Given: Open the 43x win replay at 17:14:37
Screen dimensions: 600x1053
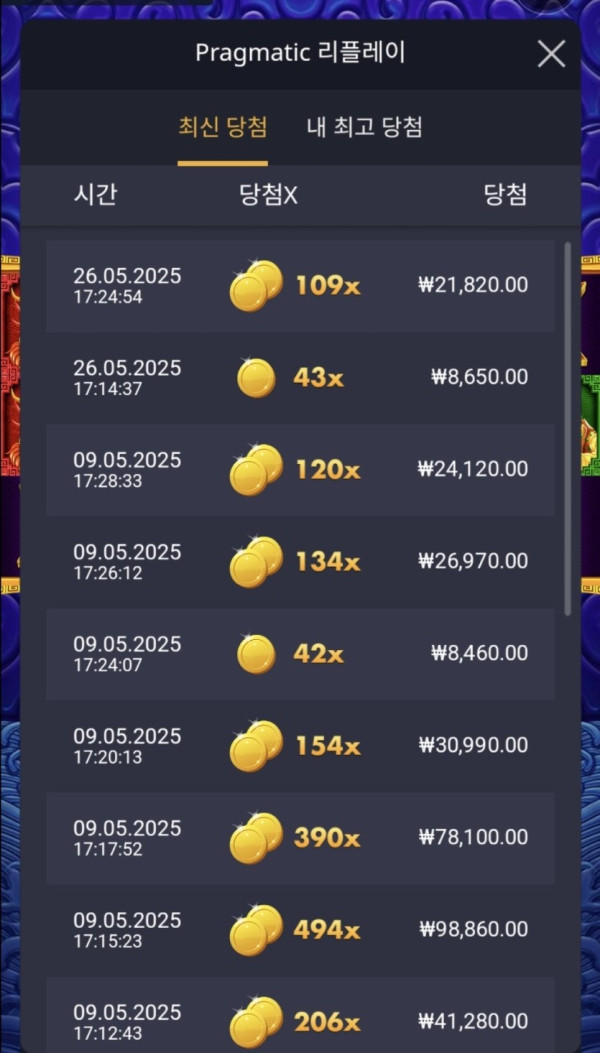Looking at the screenshot, I should [300, 377].
